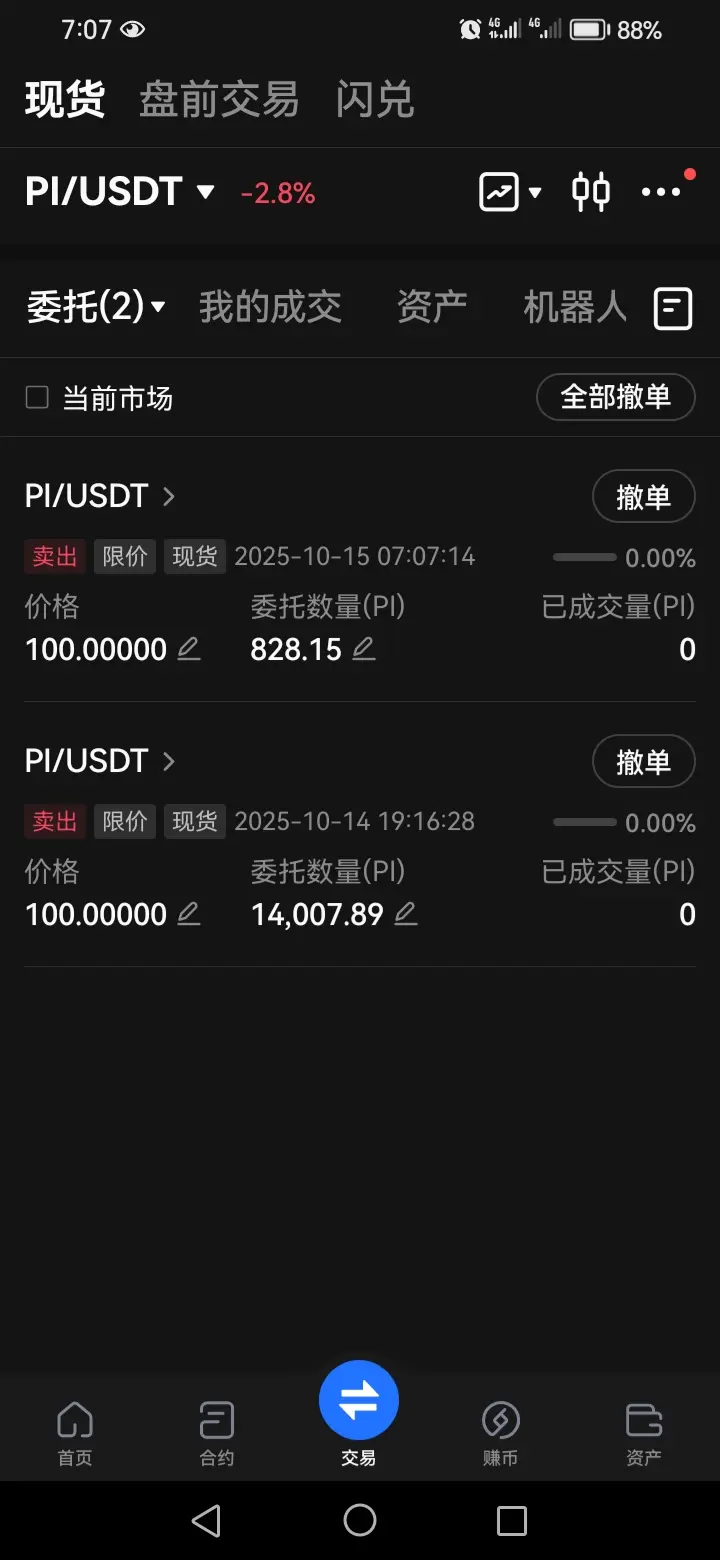Go to the 首页 home tab
720x1560 pixels.
[75, 1431]
